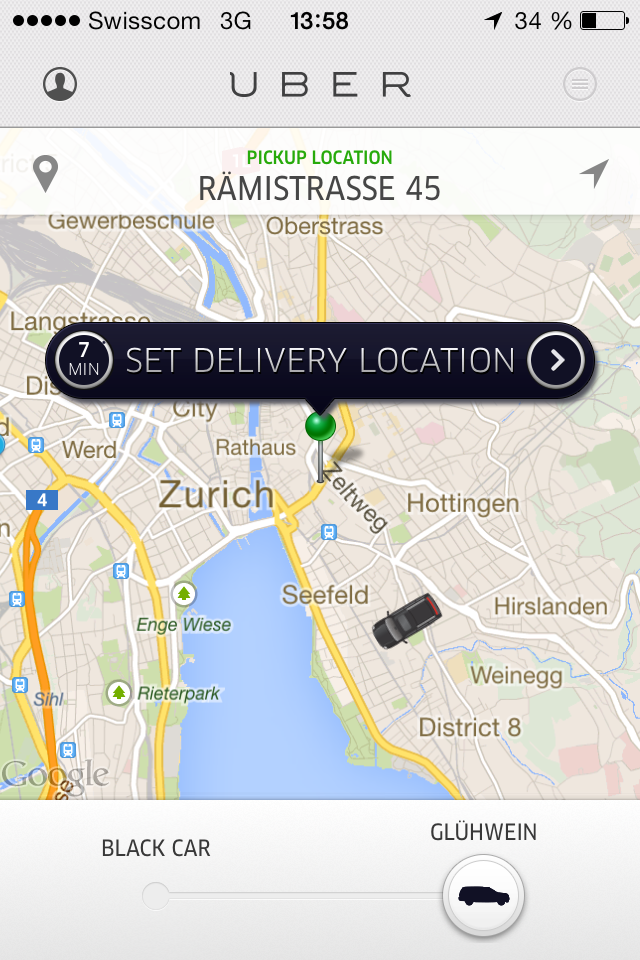Tap the Glühwein vehicle slider knob
Screen dimensions: 640x960
484,895
